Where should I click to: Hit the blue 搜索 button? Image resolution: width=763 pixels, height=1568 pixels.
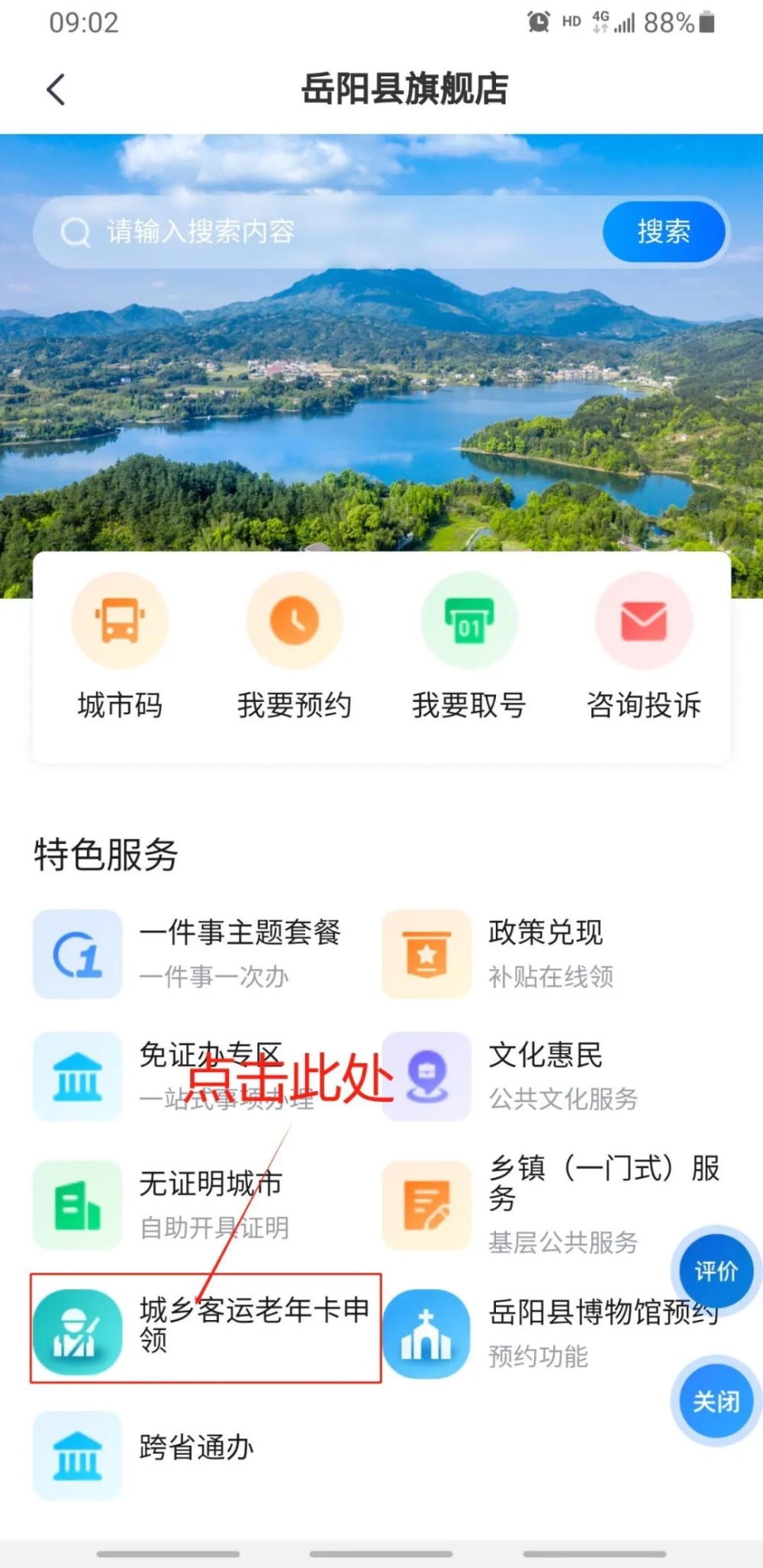663,231
